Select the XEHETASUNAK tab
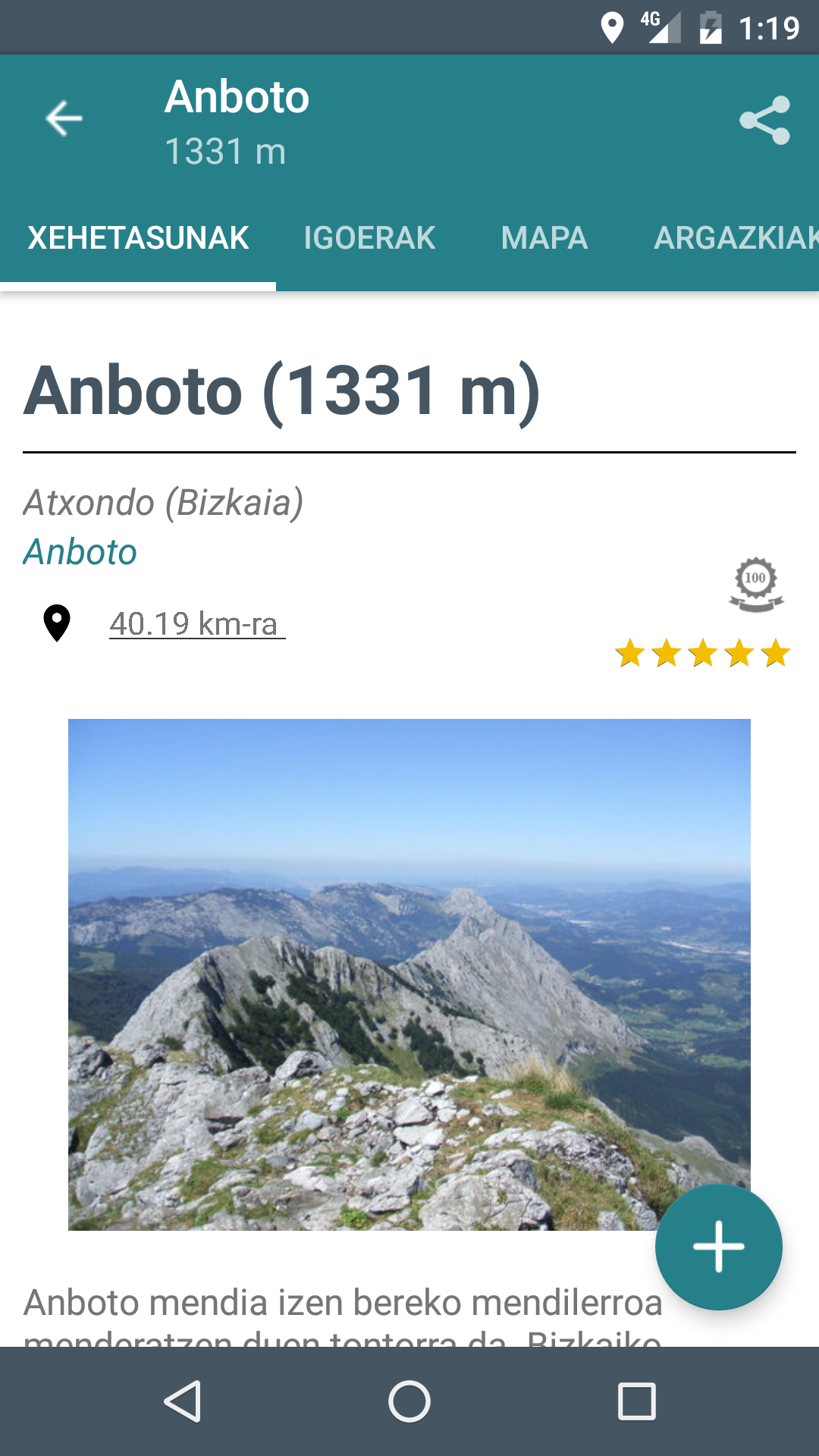Screen dimensions: 819x1456 138,238
